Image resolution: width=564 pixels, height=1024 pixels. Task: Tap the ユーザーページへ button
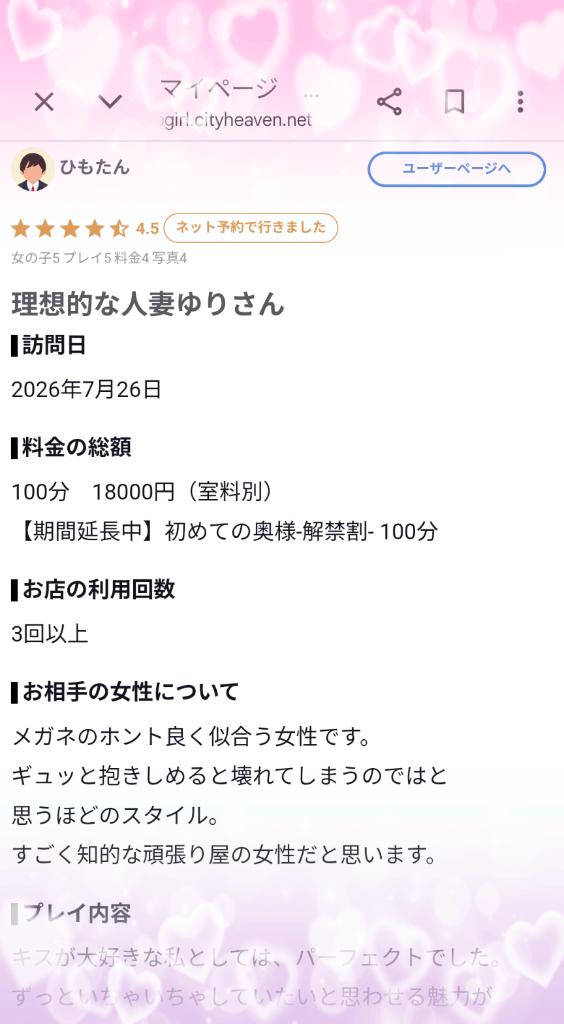pos(456,169)
